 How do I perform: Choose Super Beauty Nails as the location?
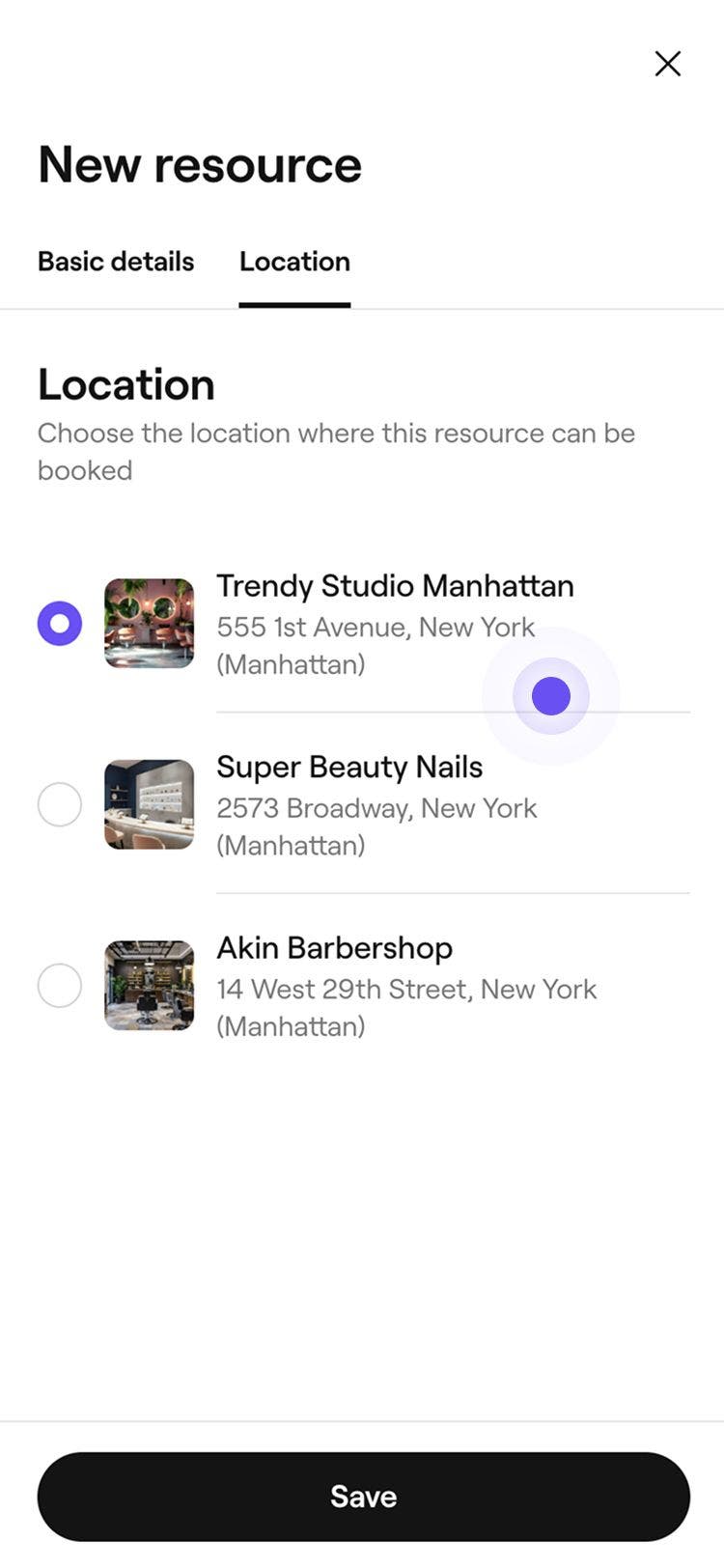pyautogui.click(x=59, y=804)
